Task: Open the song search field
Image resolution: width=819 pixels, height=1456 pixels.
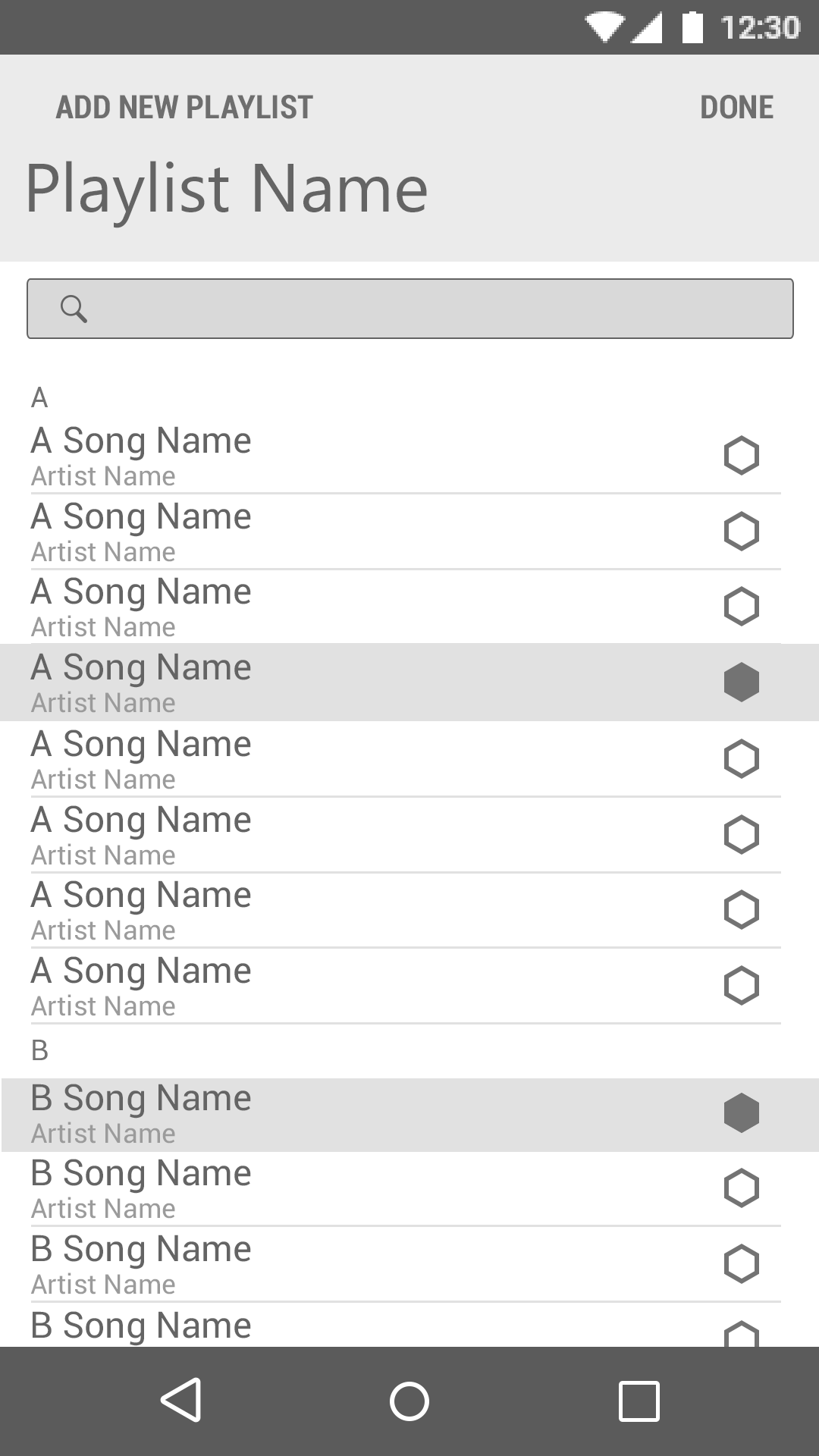Action: pos(409,309)
